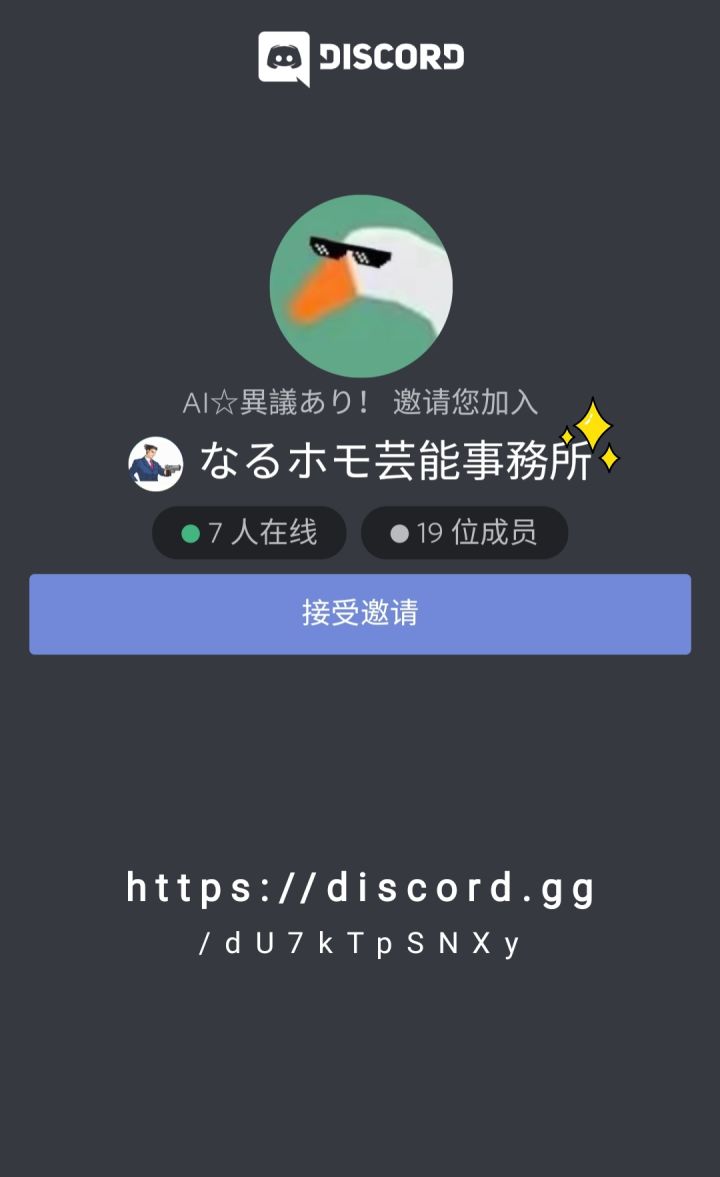Click the invitation text AI☆異議あり！邀请您加入
This screenshot has width=720, height=1177.
coord(360,402)
